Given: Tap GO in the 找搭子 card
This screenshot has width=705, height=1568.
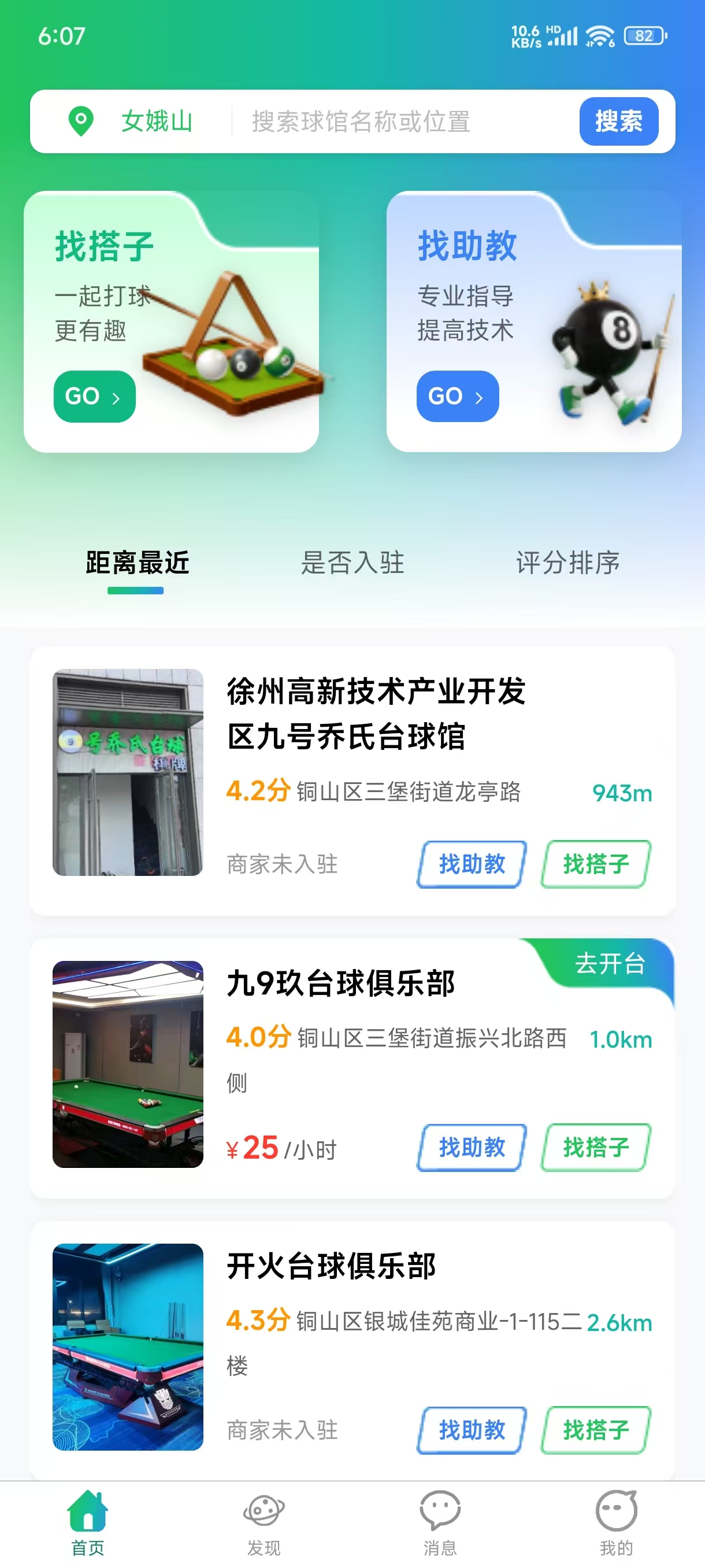Looking at the screenshot, I should click(x=94, y=395).
